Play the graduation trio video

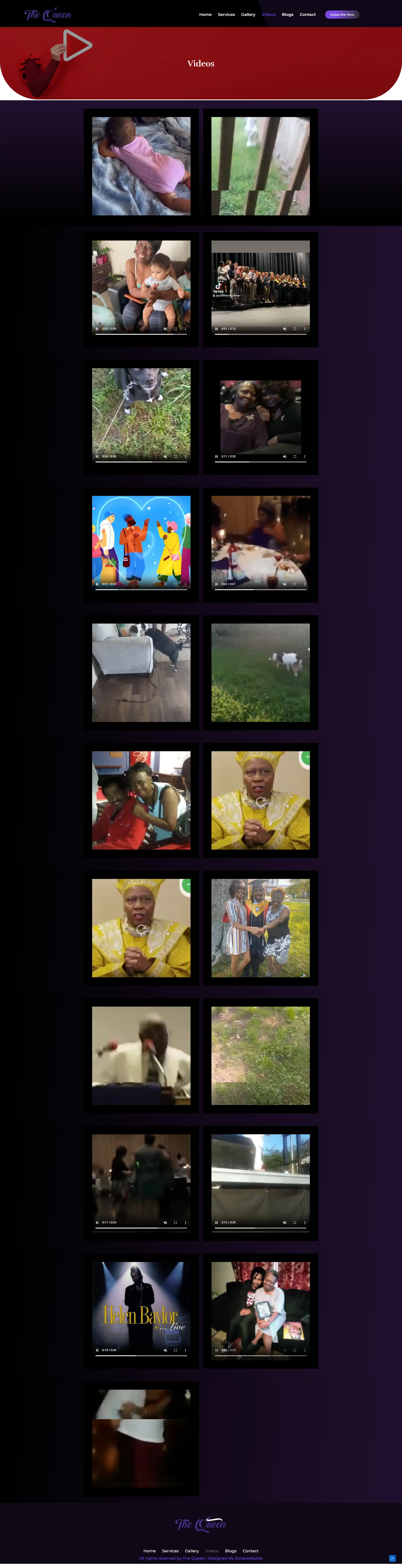point(260,928)
